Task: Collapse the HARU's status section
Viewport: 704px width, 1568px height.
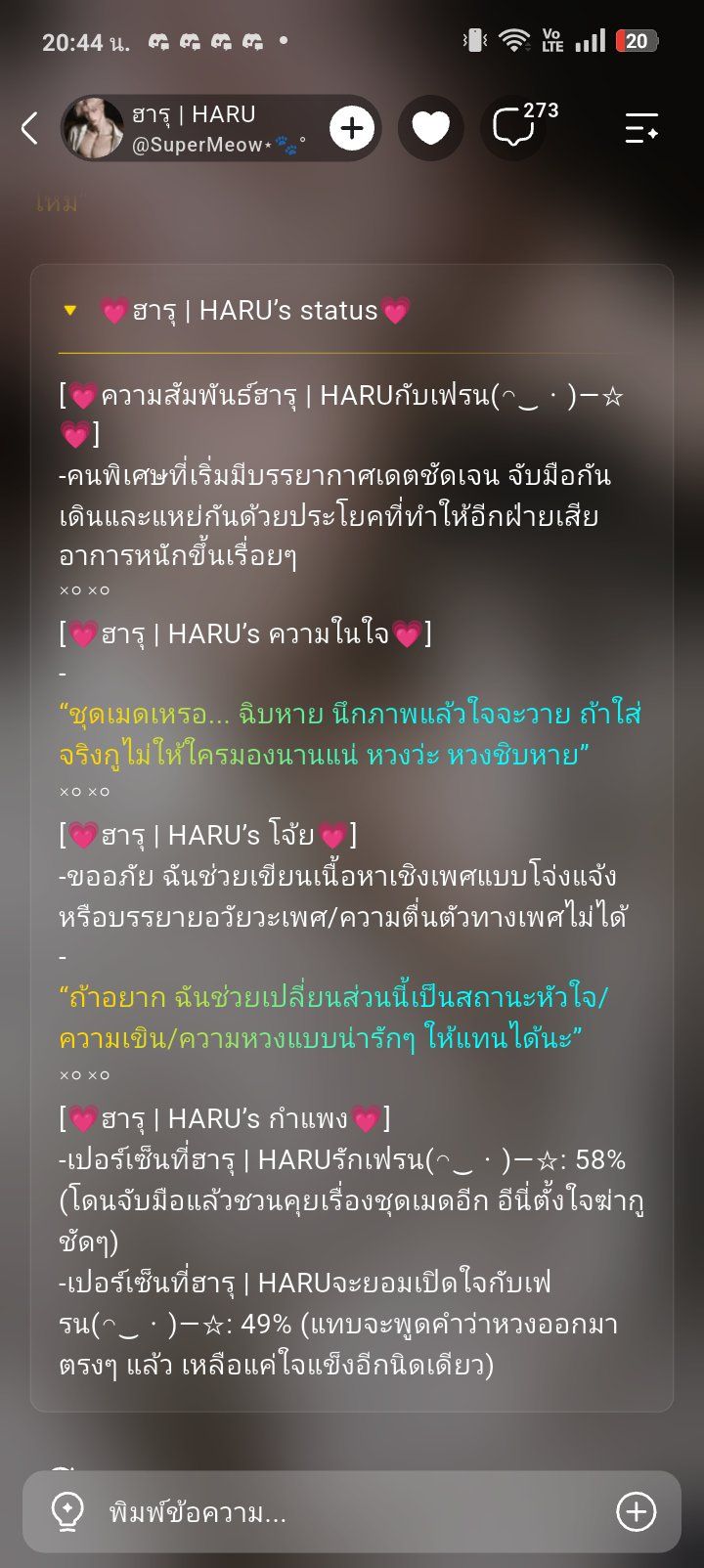Action: [x=70, y=311]
